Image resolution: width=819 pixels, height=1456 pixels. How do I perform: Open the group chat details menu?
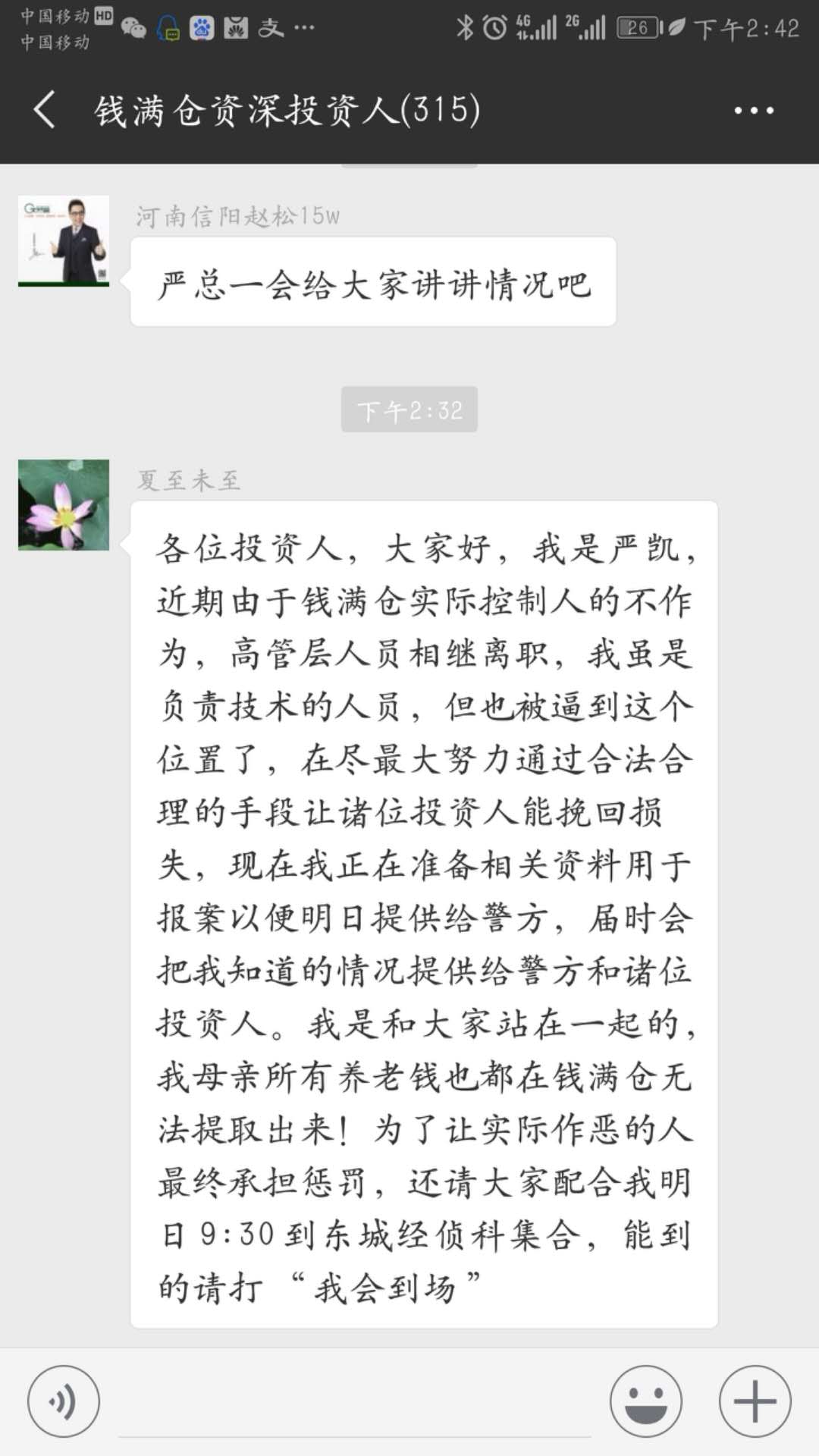754,111
